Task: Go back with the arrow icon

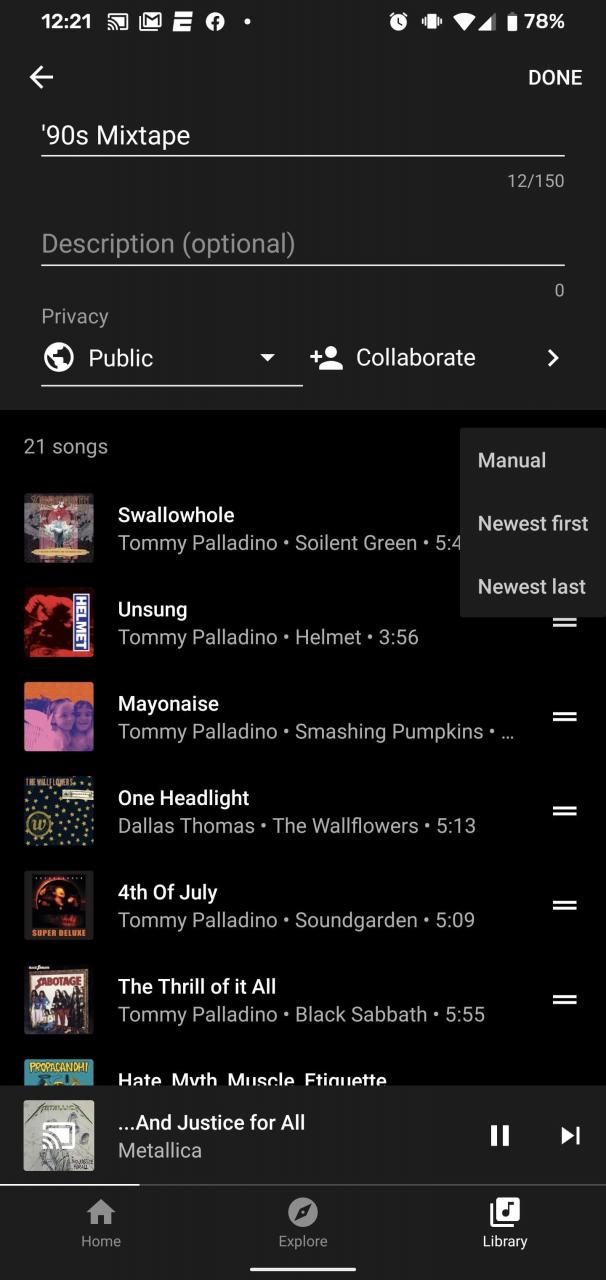Action: (41, 77)
